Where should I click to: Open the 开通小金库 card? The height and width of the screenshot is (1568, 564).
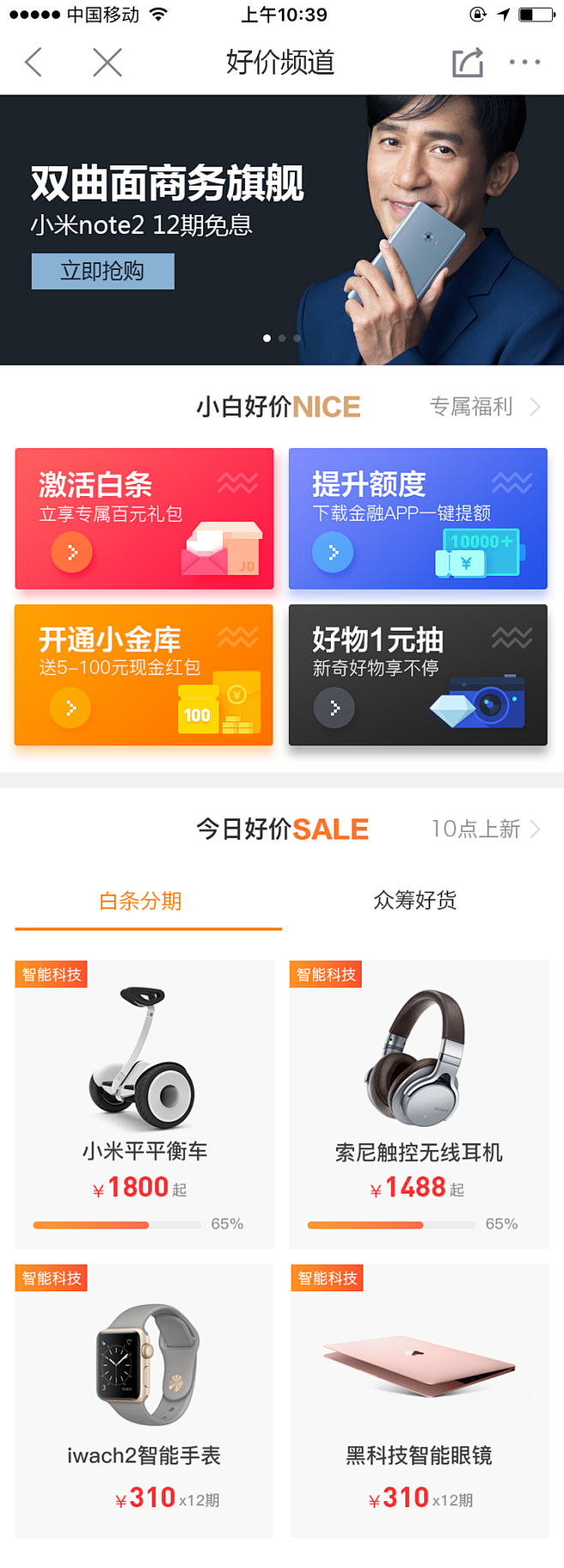click(x=144, y=674)
